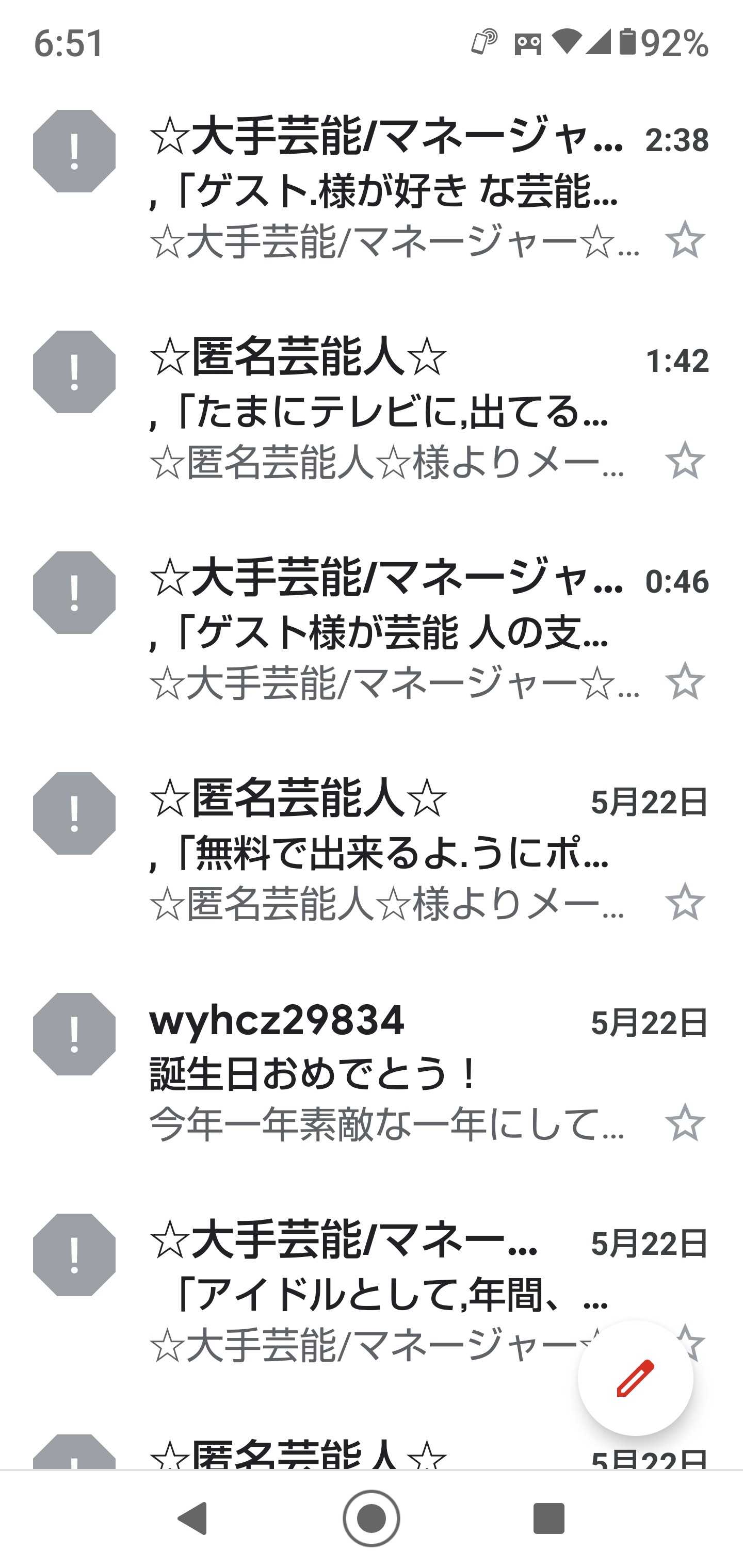Tap the blocked-sender octagon icon on the 1:42 email
The image size is (743, 1568).
(x=74, y=371)
